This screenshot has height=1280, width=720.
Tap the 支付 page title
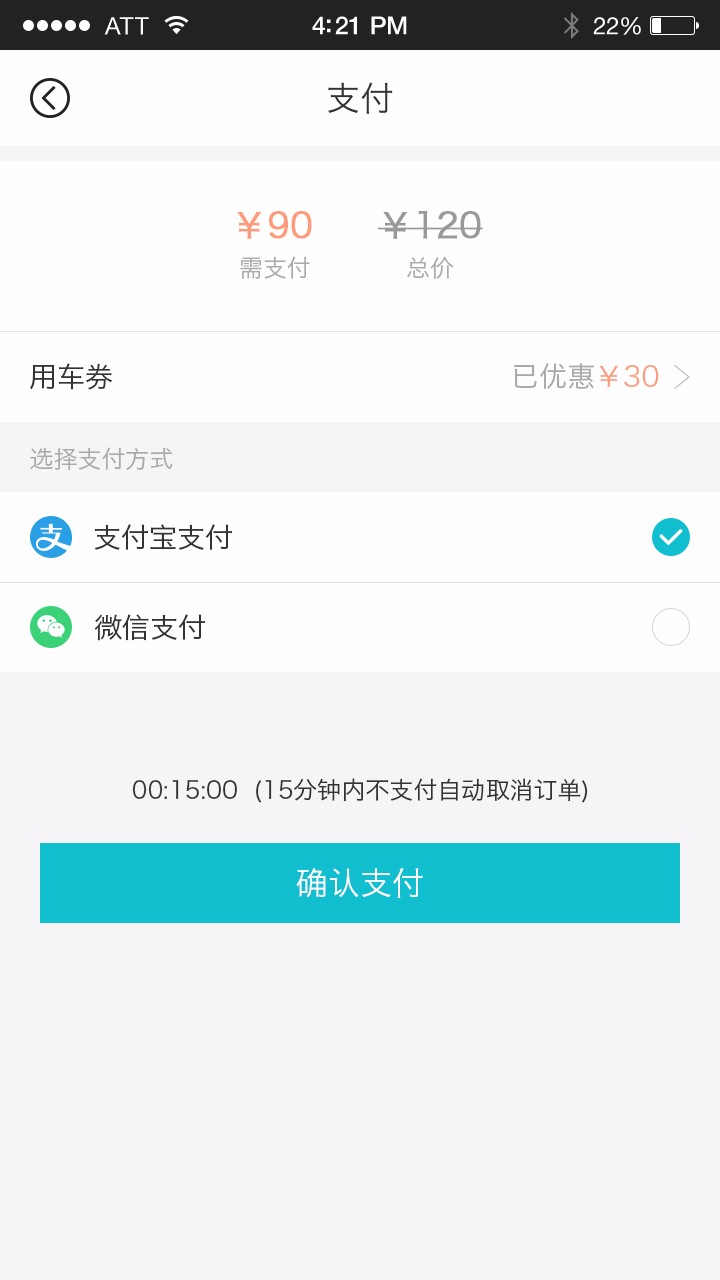(x=360, y=97)
